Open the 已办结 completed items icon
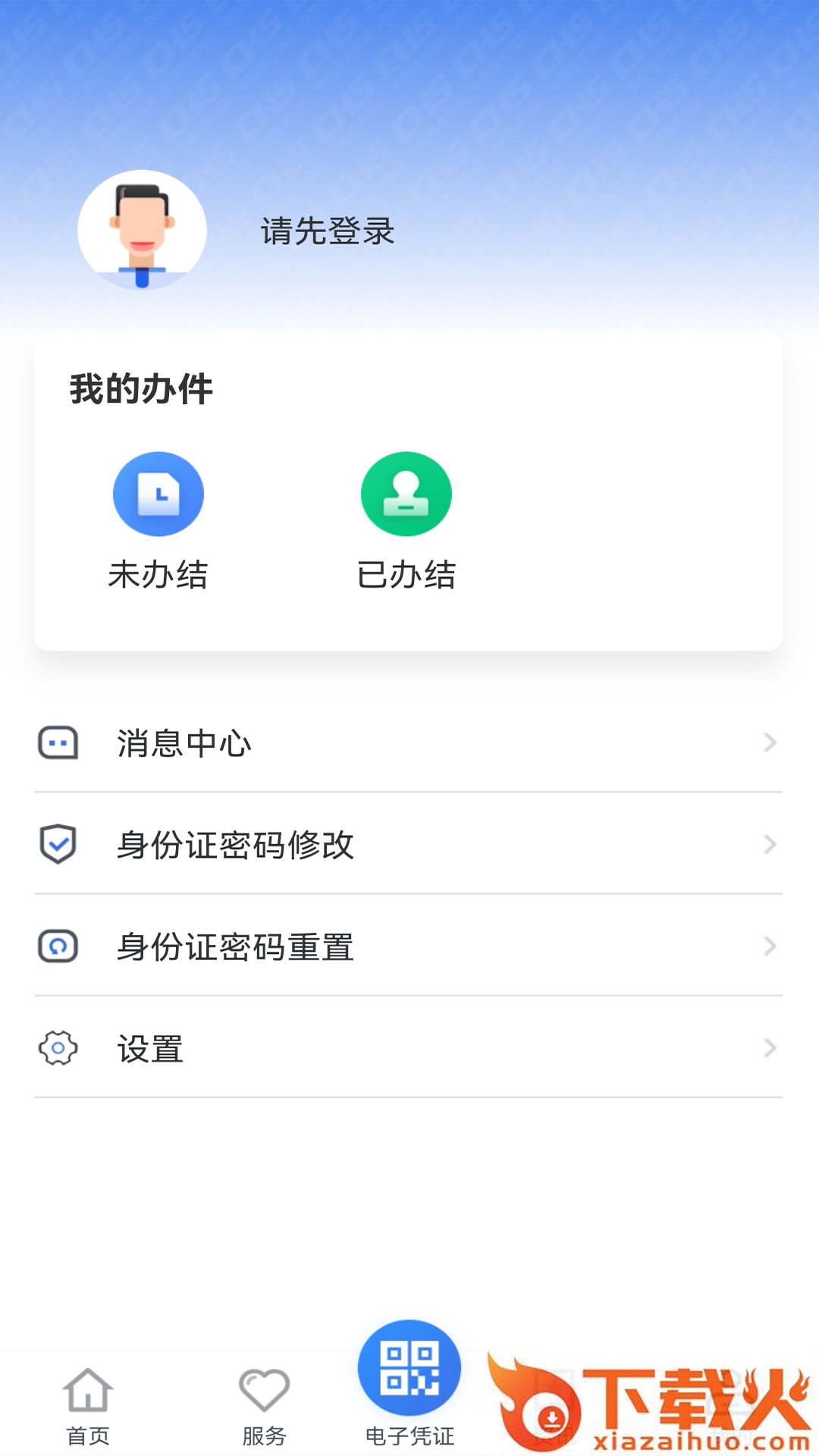 (x=406, y=494)
